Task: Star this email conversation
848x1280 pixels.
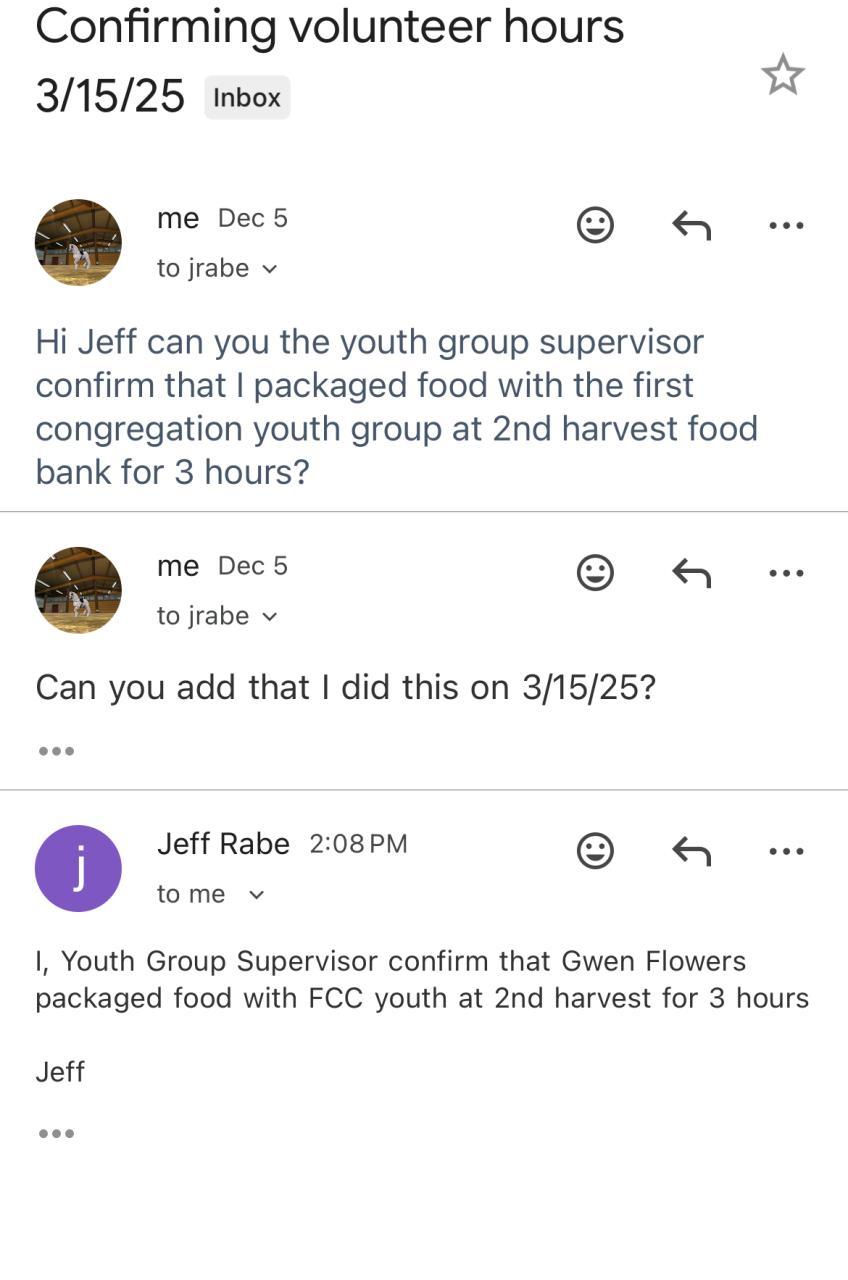Action: pyautogui.click(x=782, y=76)
